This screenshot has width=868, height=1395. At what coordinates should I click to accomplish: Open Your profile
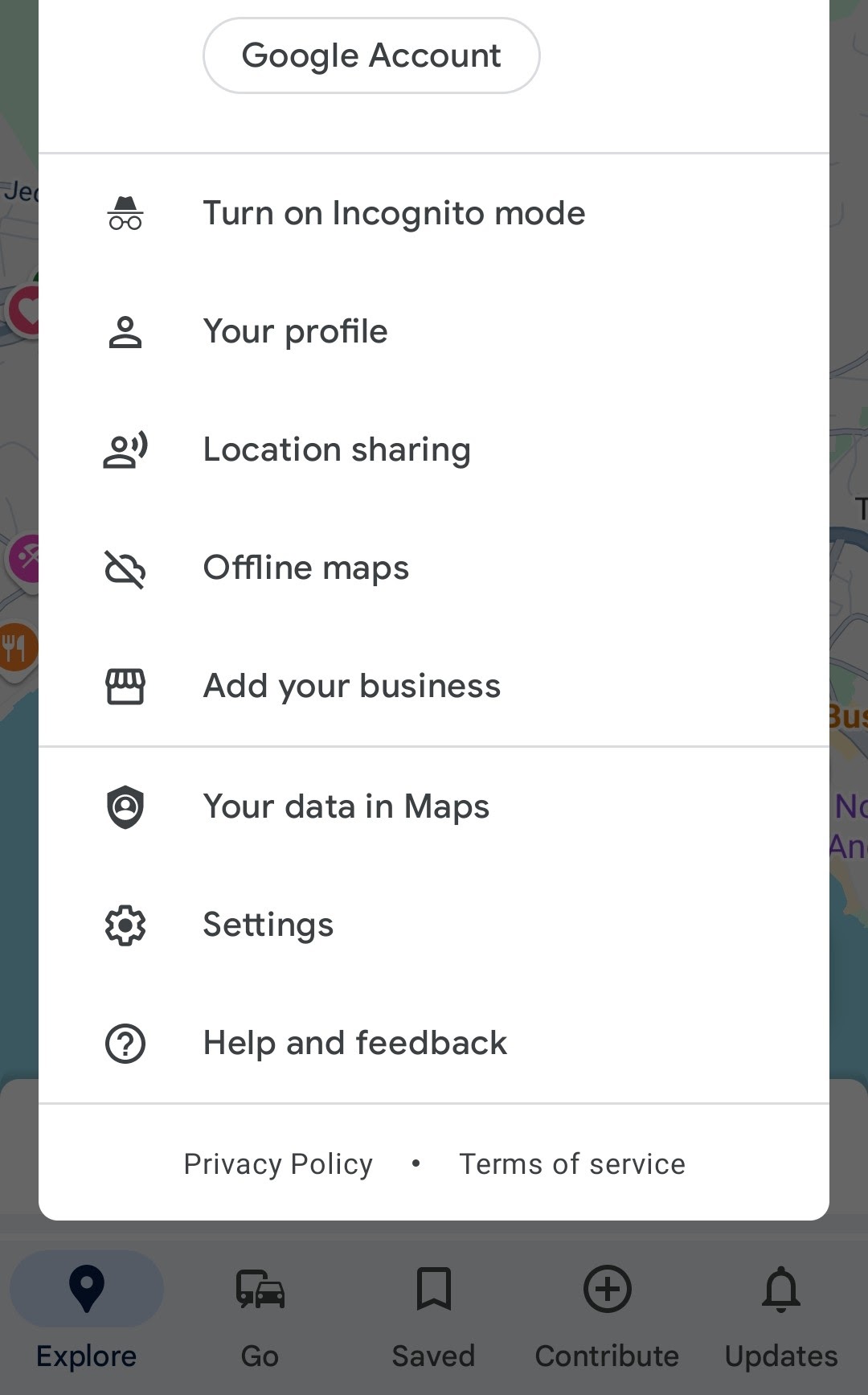(295, 331)
